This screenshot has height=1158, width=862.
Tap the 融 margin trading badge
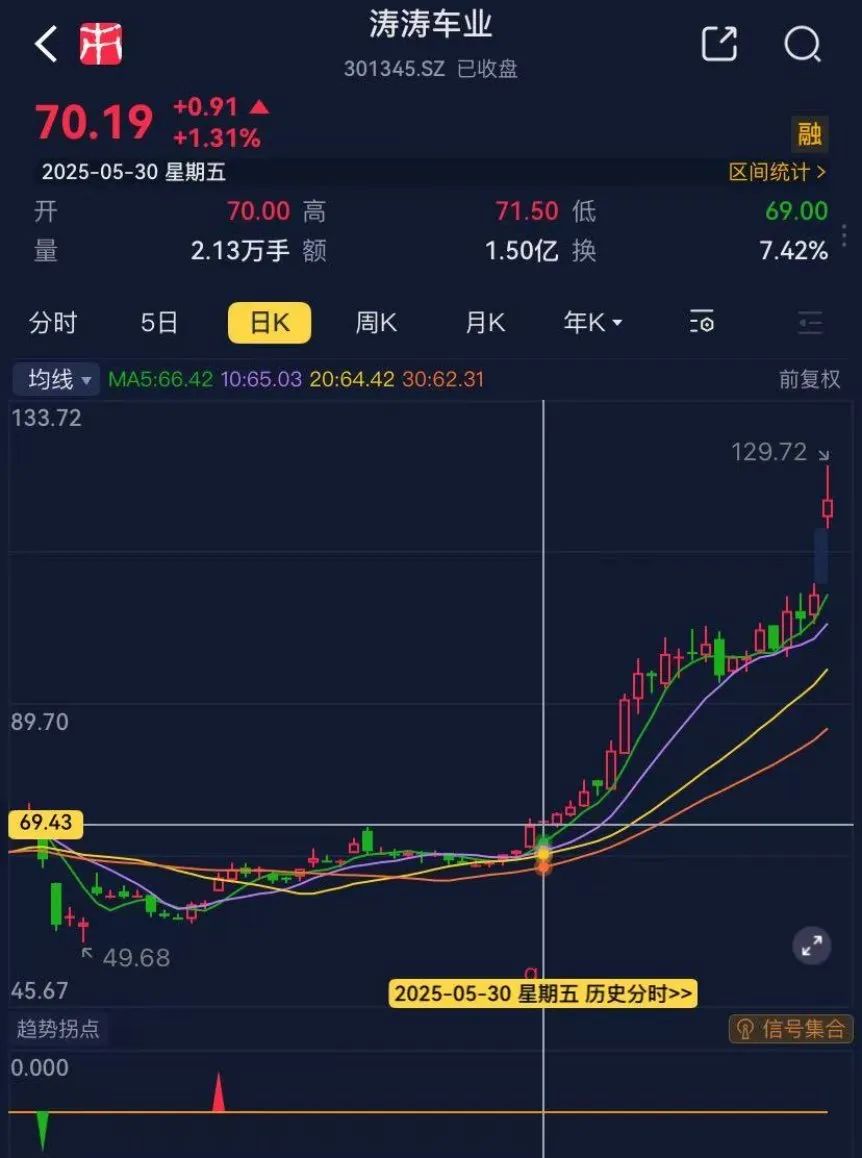pyautogui.click(x=809, y=134)
